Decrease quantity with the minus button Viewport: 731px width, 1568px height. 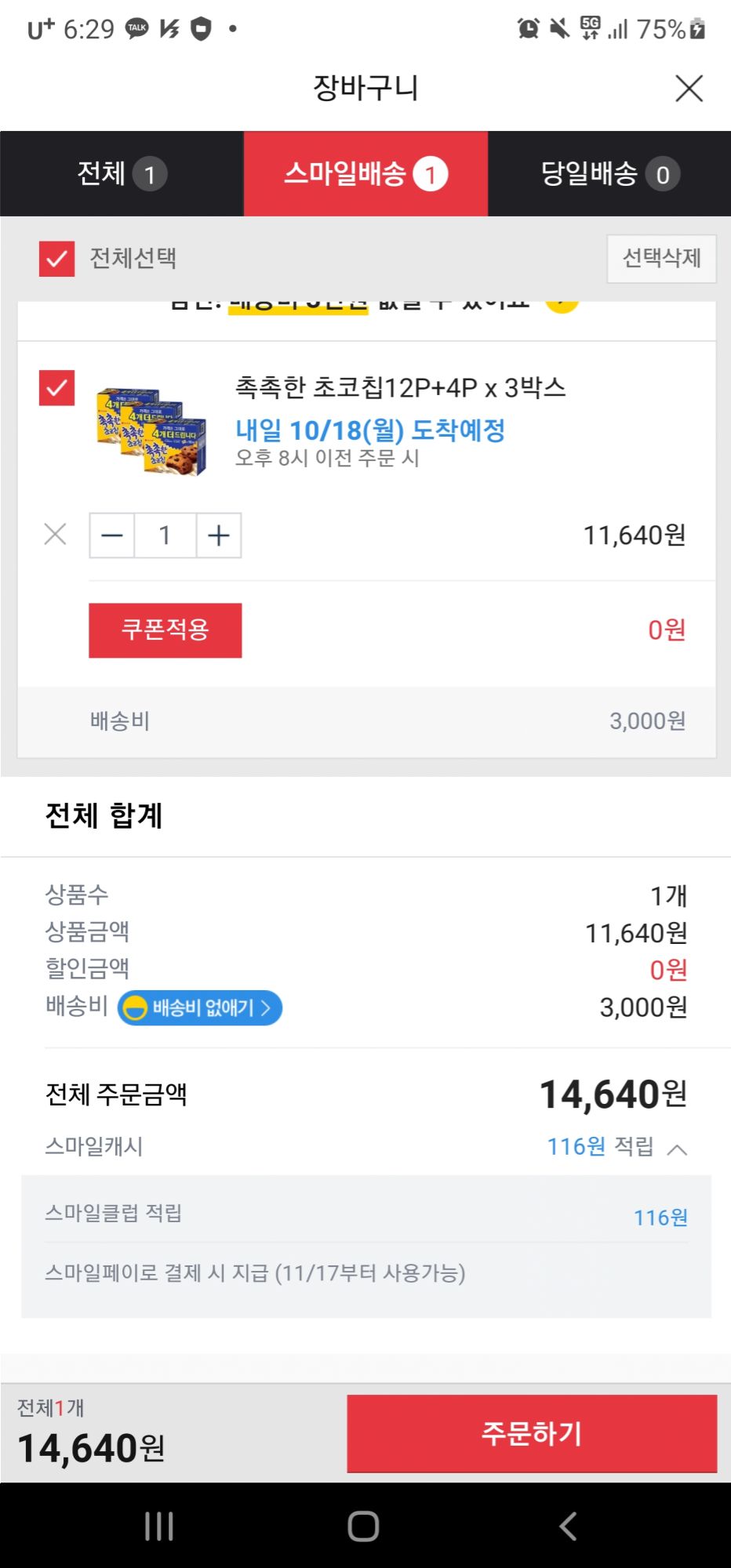coord(112,535)
